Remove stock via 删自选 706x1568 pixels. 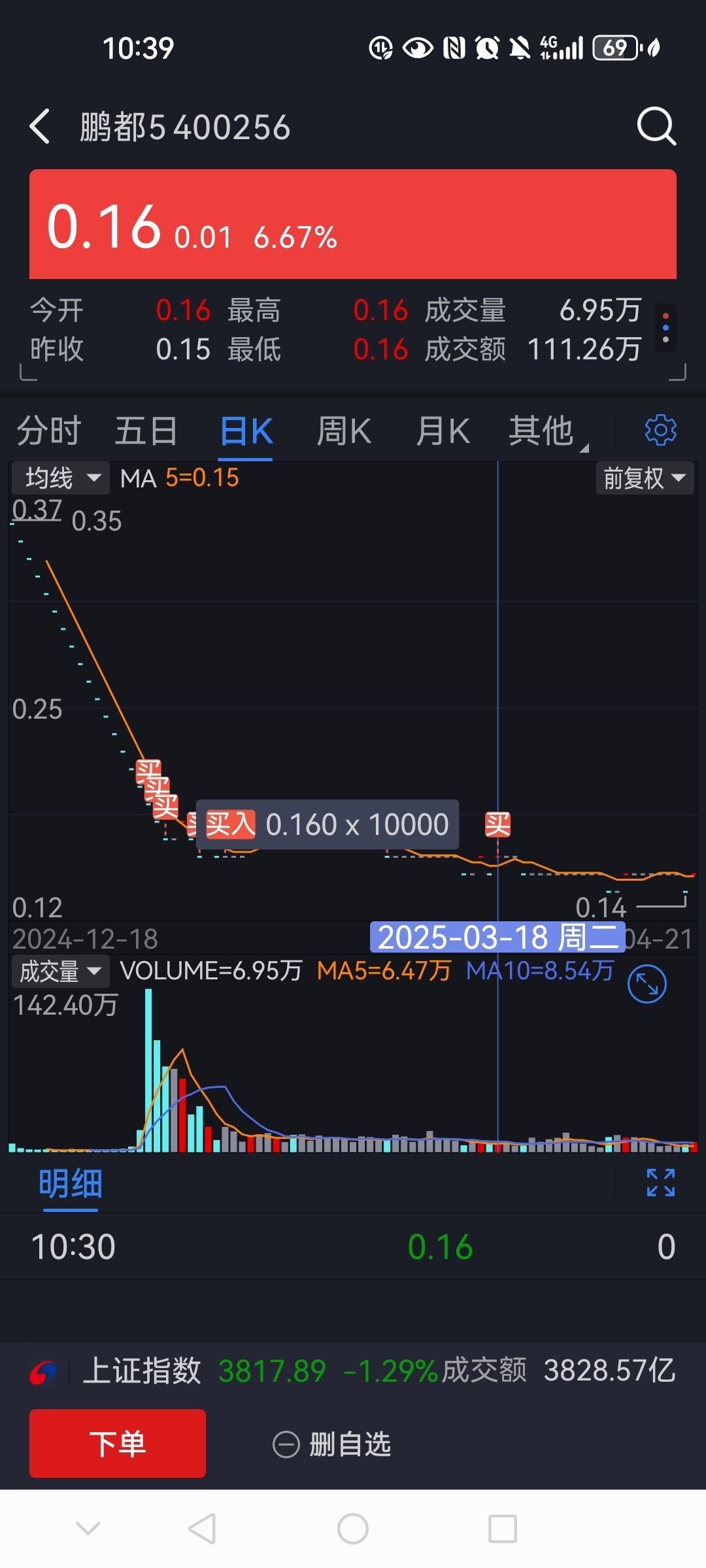tap(332, 1444)
